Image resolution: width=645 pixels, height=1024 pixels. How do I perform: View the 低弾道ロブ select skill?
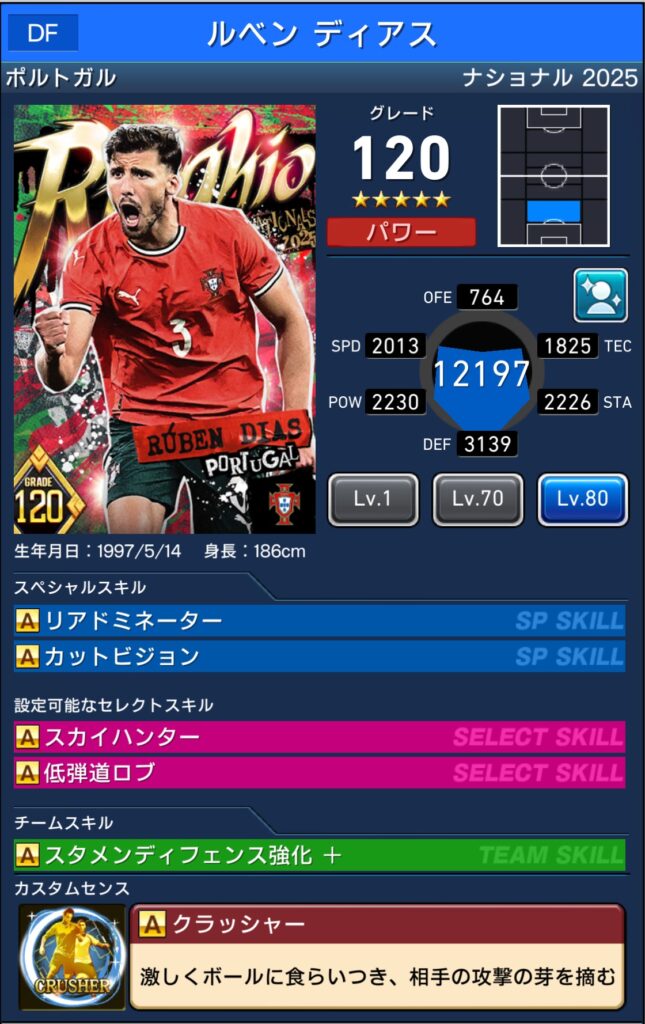(x=320, y=773)
